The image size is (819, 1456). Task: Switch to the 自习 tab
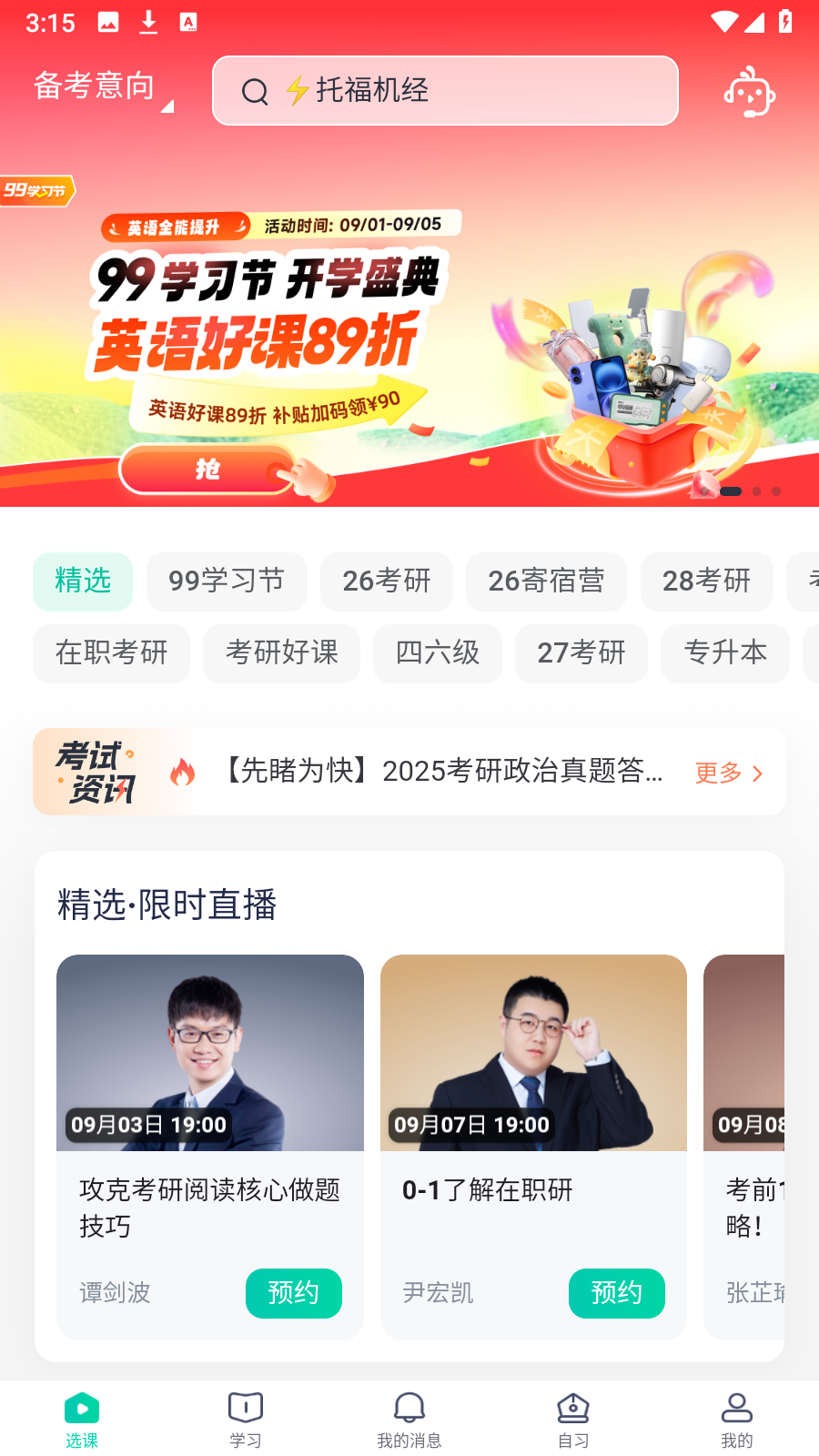pyautogui.click(x=573, y=1420)
